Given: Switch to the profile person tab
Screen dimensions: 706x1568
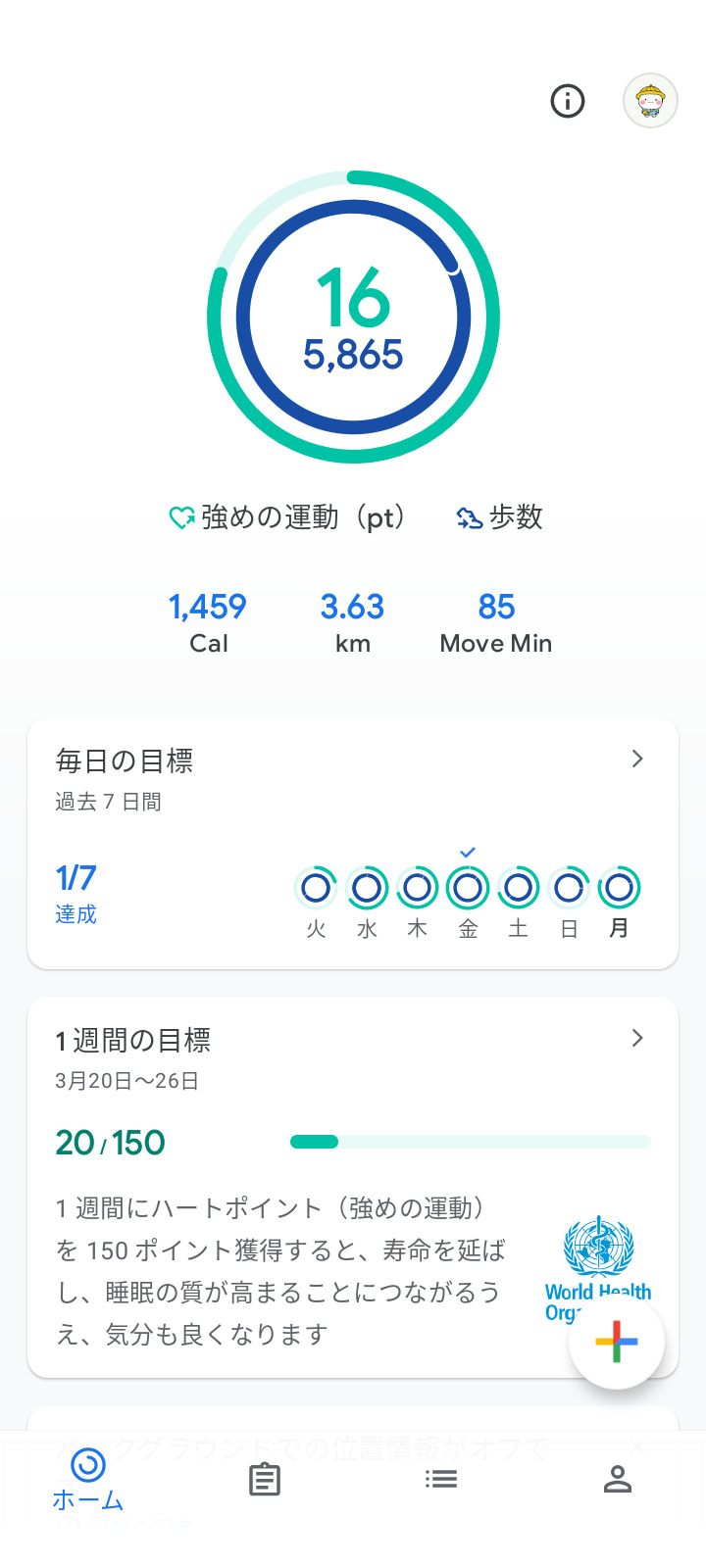Looking at the screenshot, I should [x=618, y=1480].
